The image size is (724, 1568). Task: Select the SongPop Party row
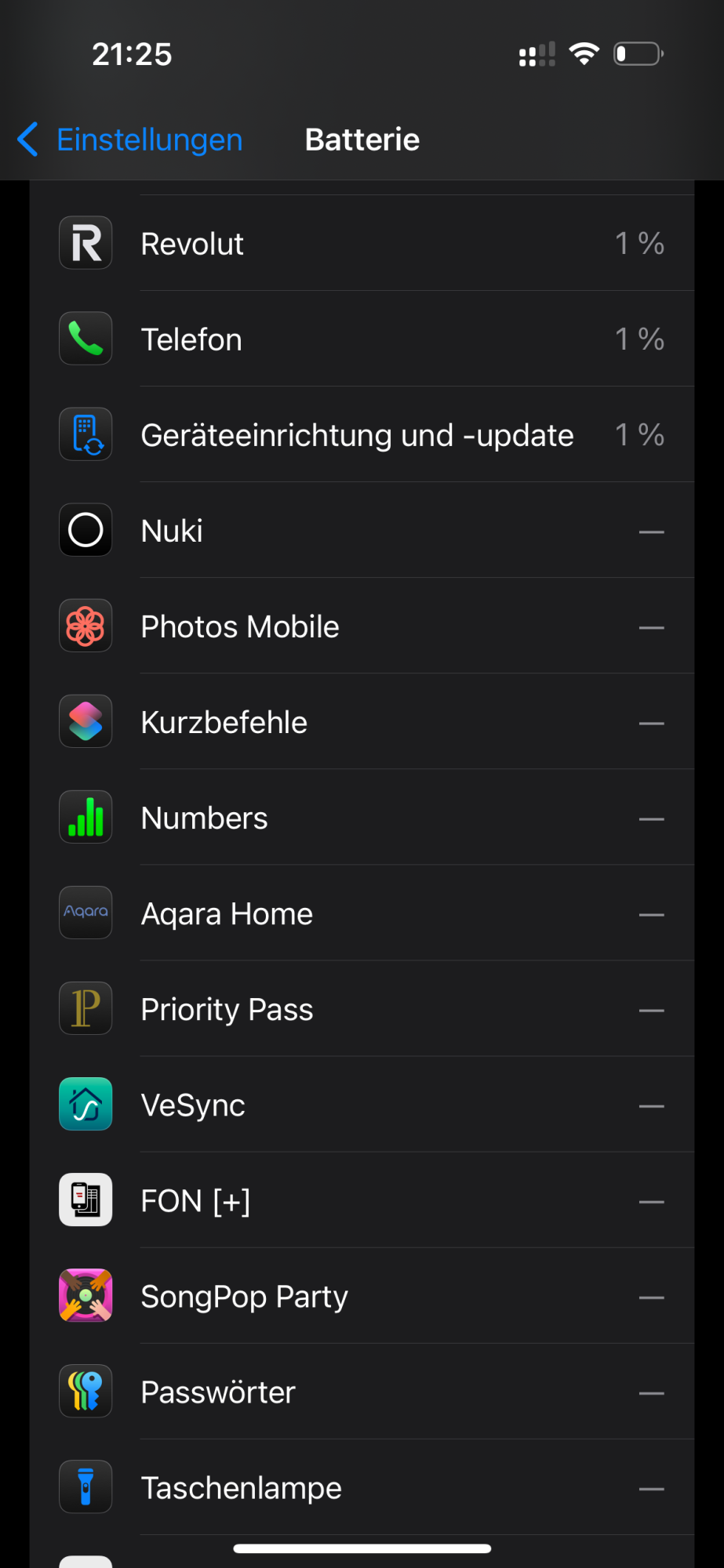coord(362,1296)
